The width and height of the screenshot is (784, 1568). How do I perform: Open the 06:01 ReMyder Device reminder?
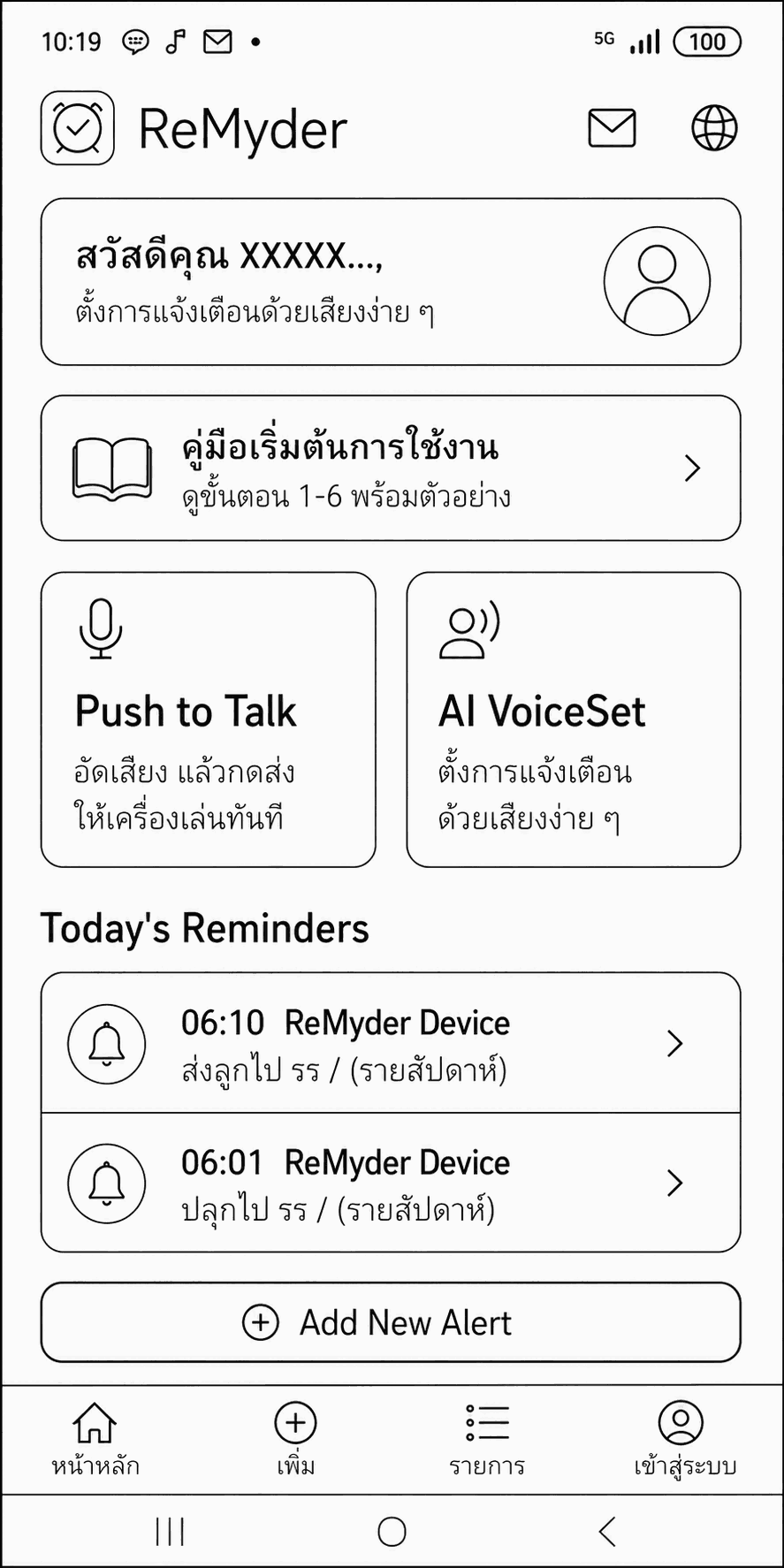point(391,1183)
